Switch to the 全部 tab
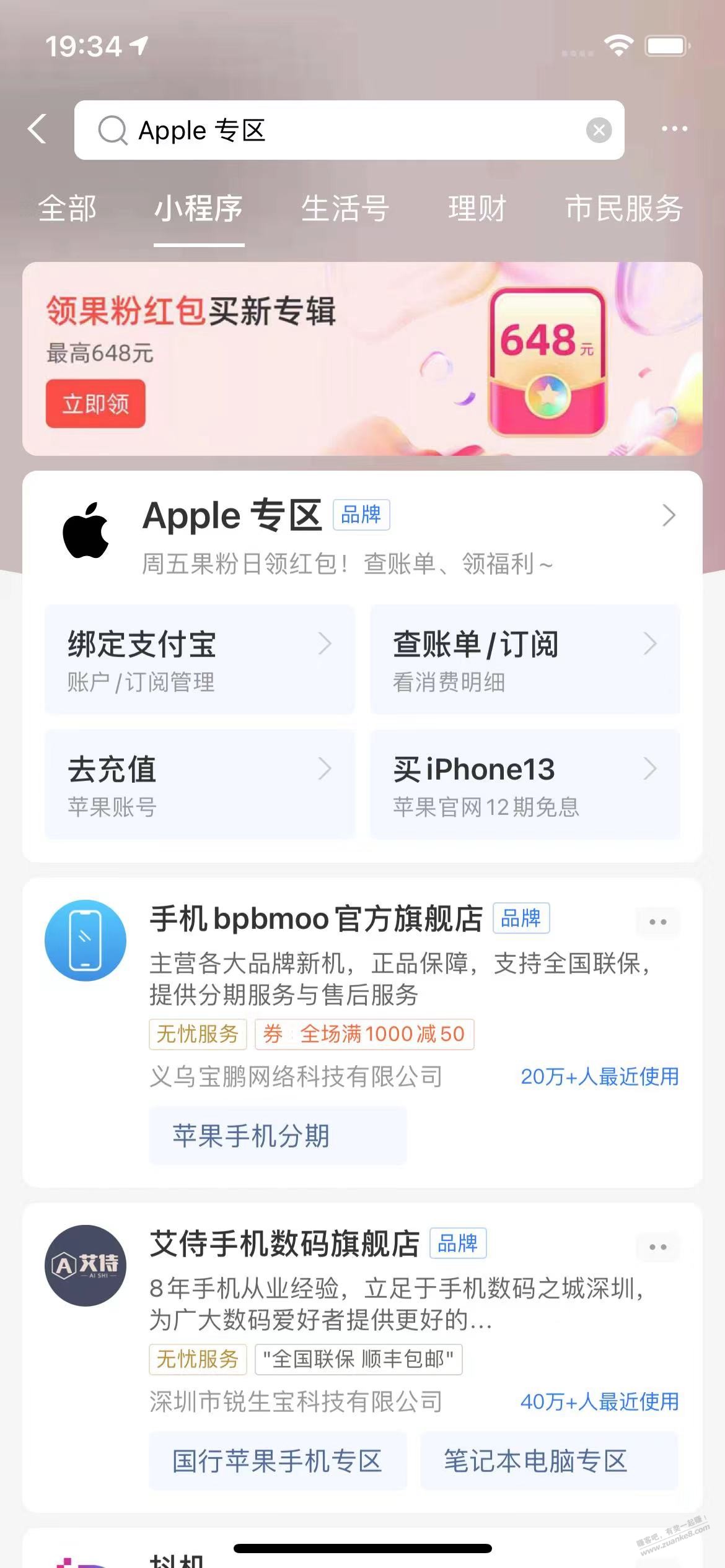This screenshot has height=1568, width=725. coord(68,208)
